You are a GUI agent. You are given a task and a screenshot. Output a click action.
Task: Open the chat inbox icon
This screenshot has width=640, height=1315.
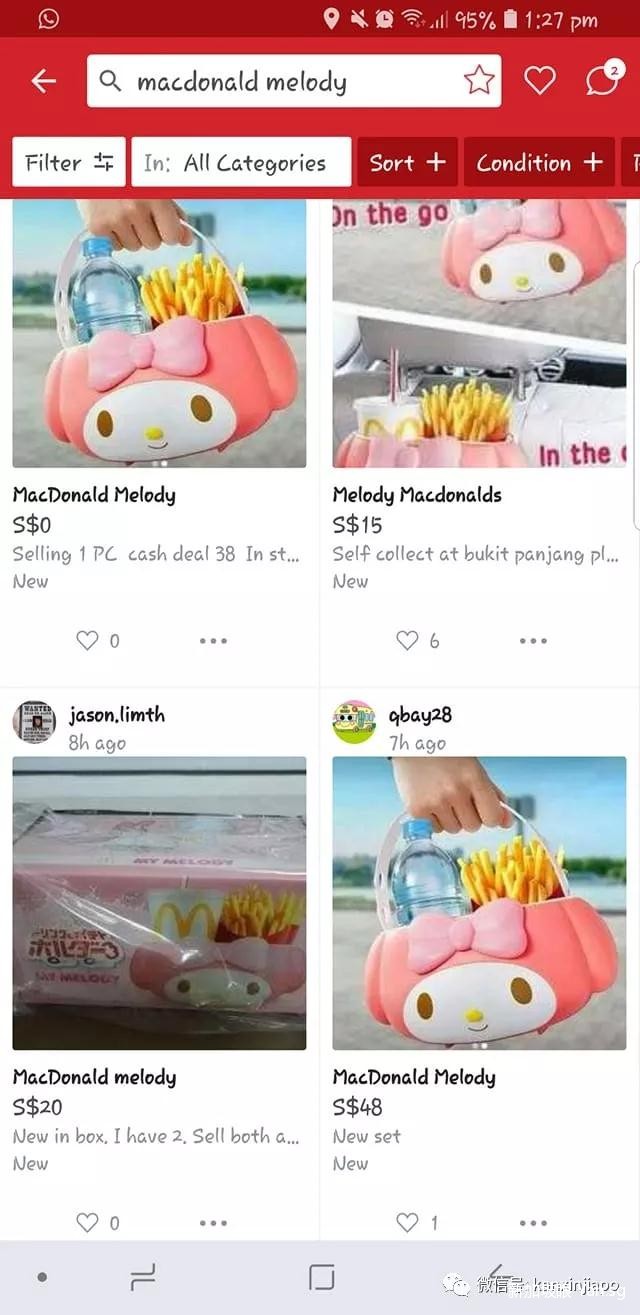coord(602,82)
